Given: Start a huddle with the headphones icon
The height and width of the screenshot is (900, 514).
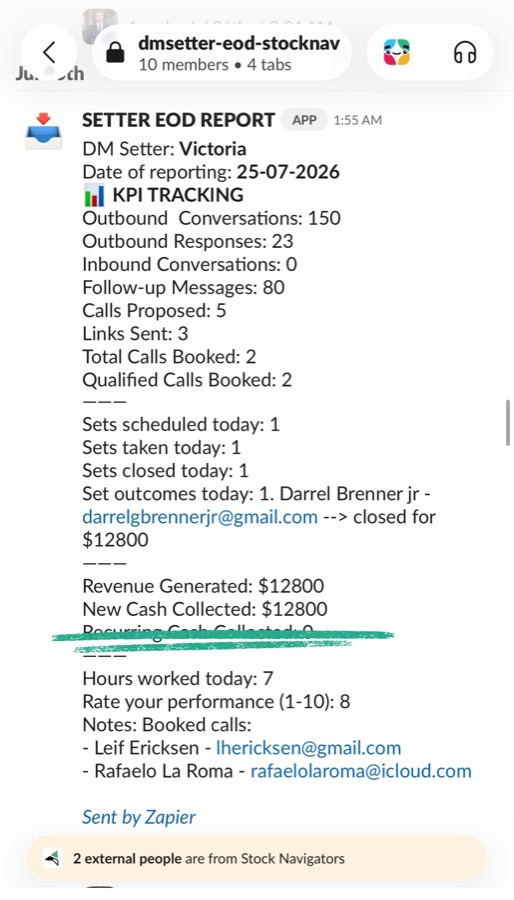Looking at the screenshot, I should pos(465,53).
